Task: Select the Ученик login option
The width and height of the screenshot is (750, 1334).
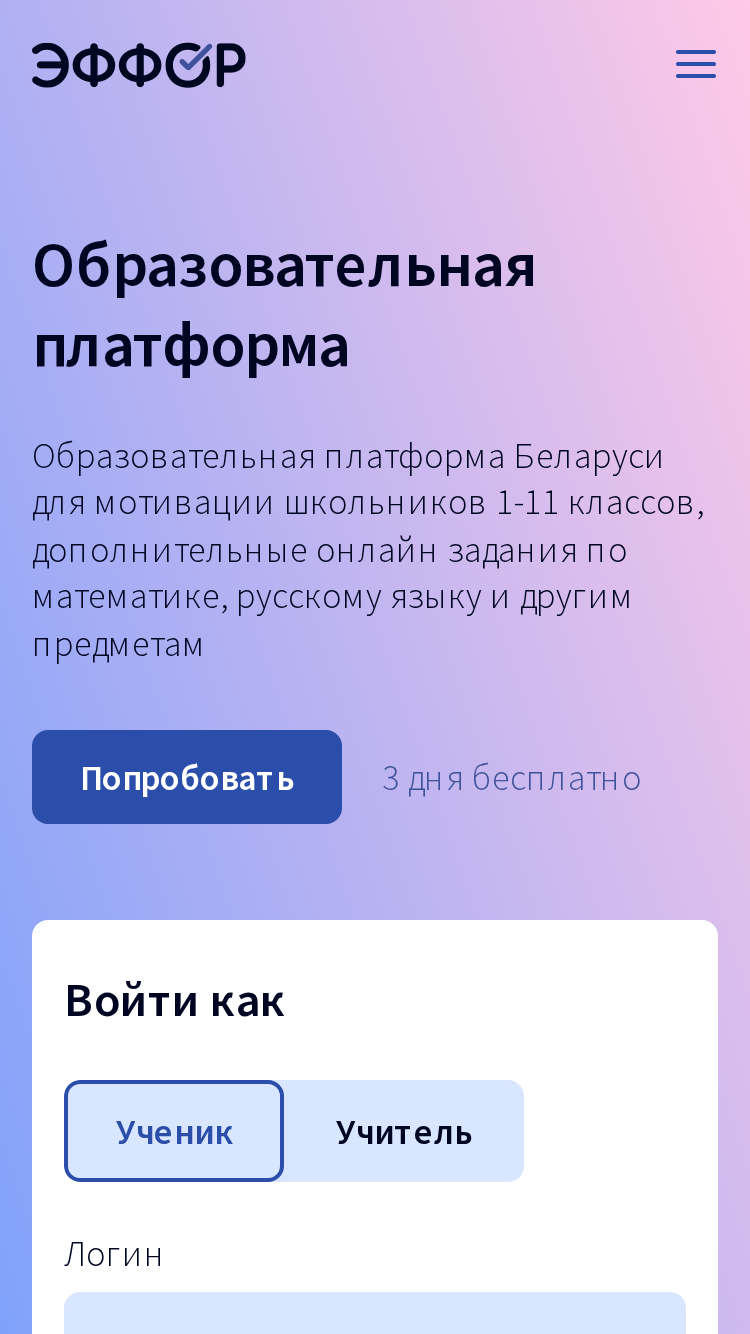Action: [174, 1131]
